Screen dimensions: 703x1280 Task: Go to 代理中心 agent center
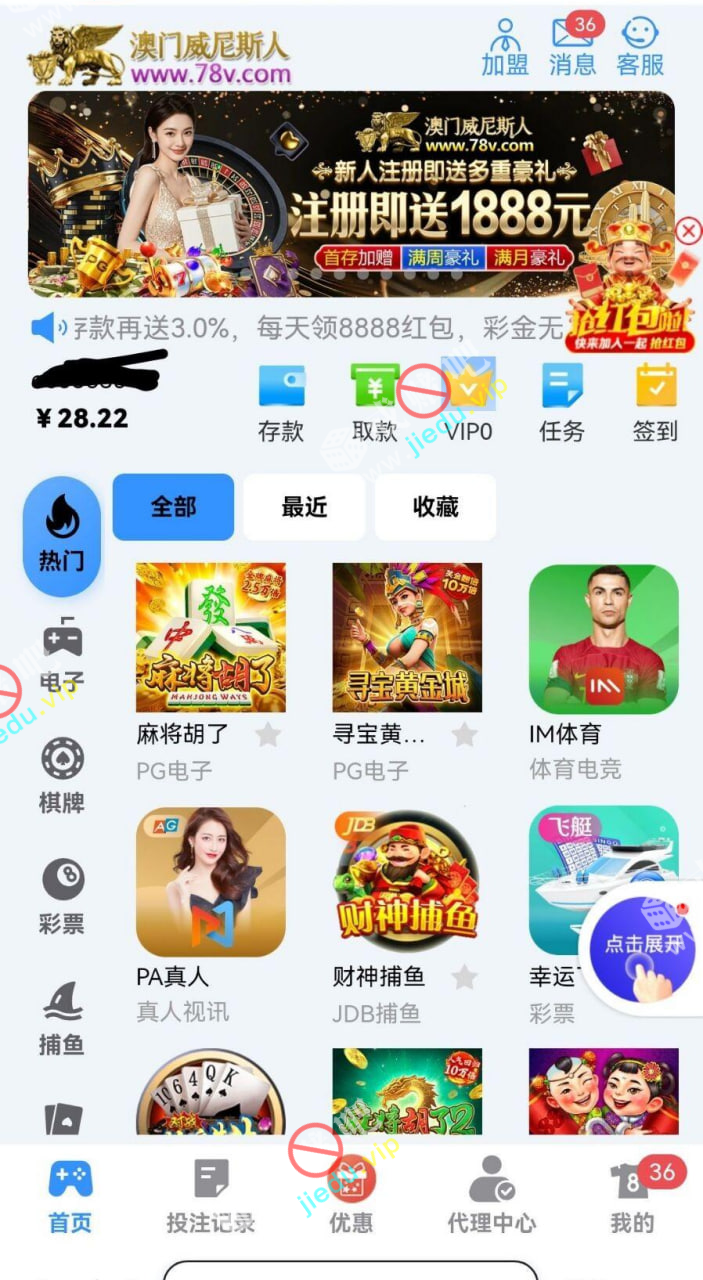[491, 1194]
